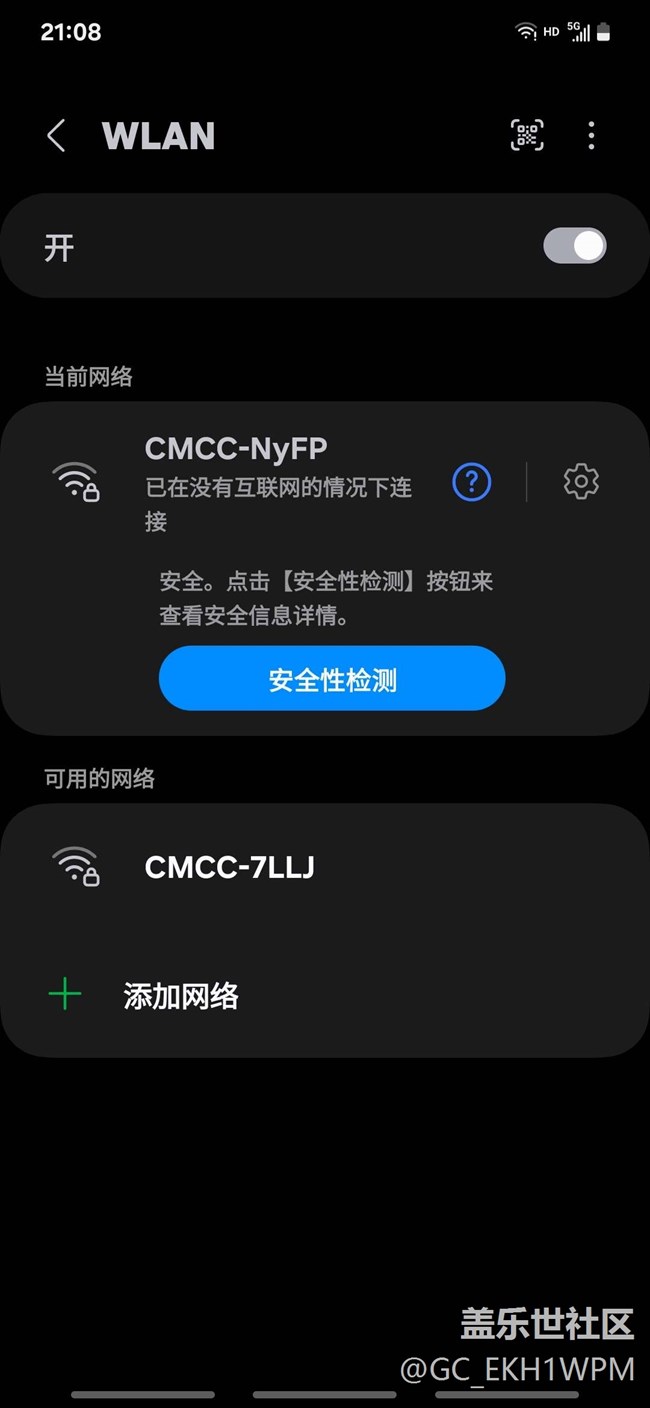The width and height of the screenshot is (650, 1408).
Task: Open settings gear for CMCC-NyFP
Action: pos(581,481)
